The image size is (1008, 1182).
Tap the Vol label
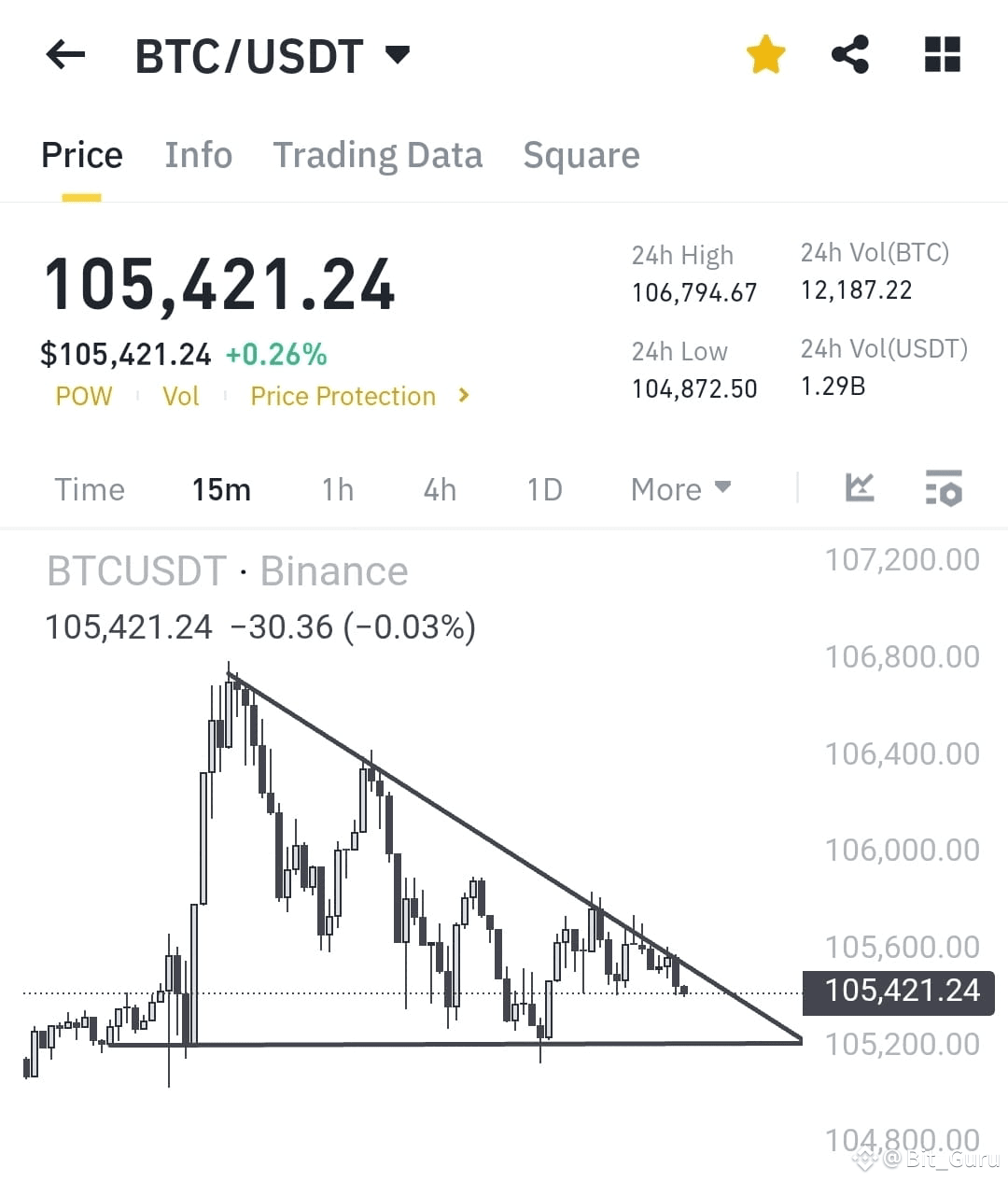click(180, 396)
